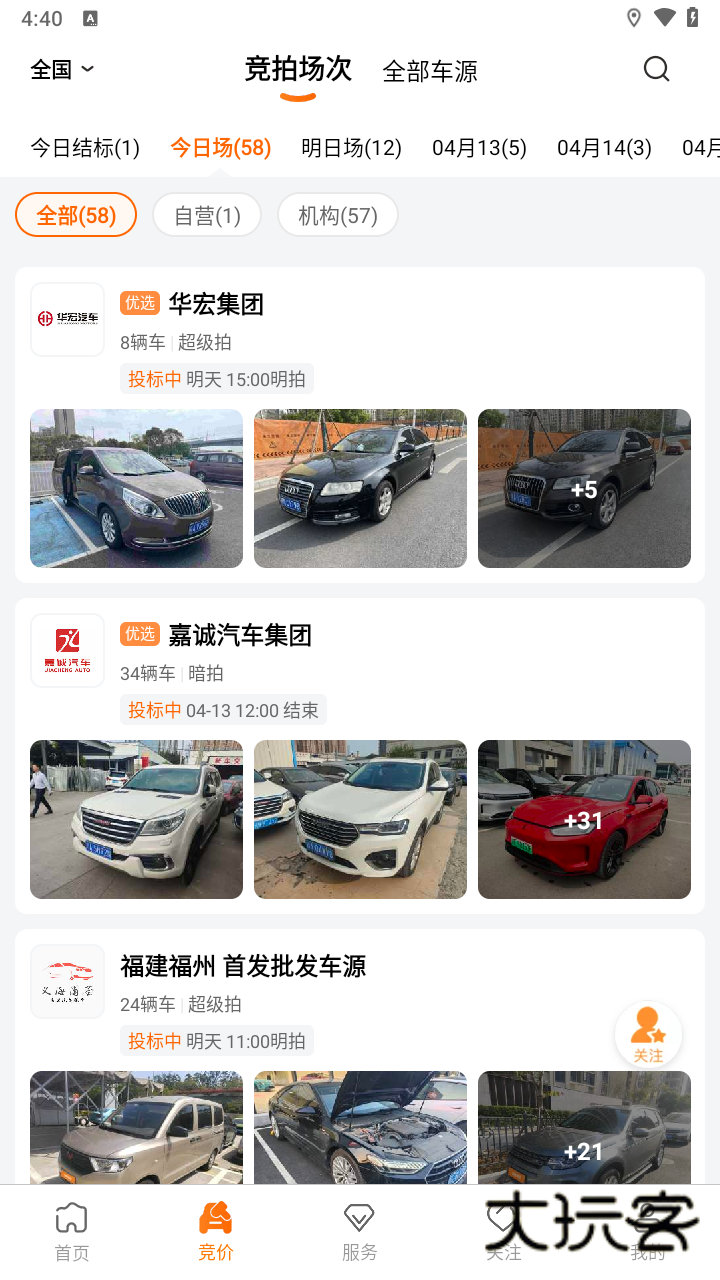Select the 全部(58) filter chip
Viewport: 720px width, 1280px height.
point(75,214)
